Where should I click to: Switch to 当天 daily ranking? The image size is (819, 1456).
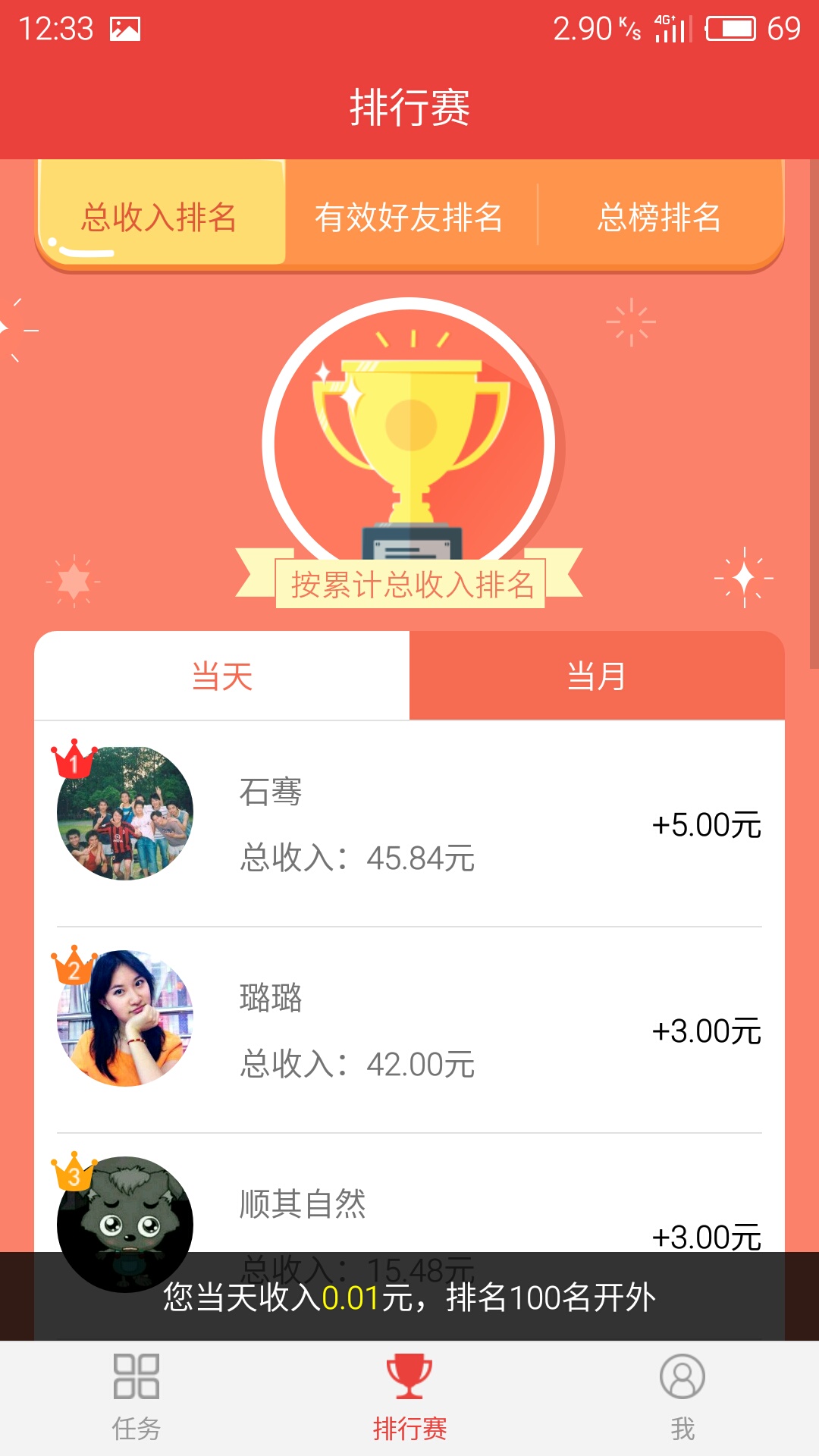pyautogui.click(x=221, y=677)
